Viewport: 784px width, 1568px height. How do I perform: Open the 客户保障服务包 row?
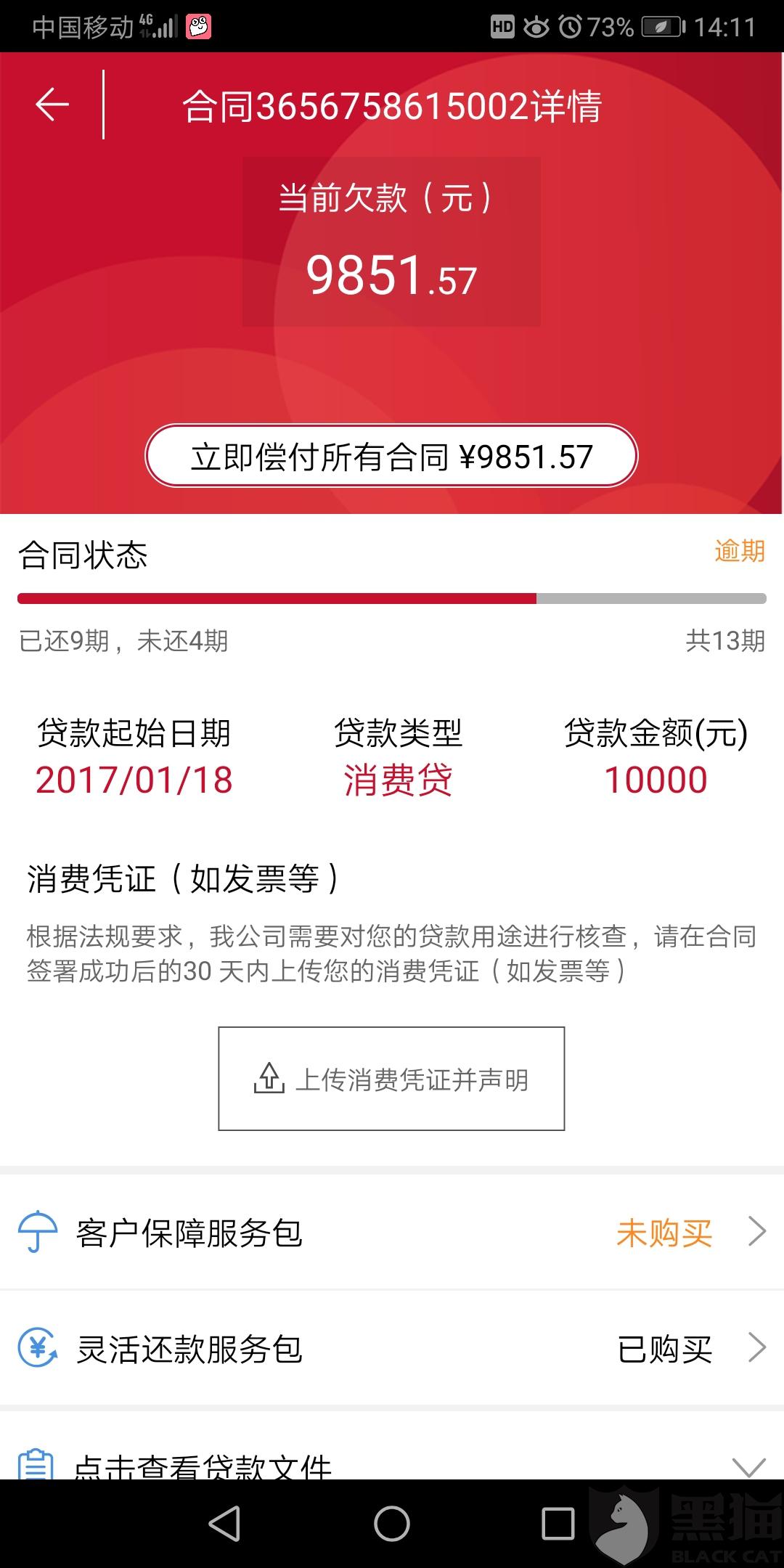click(392, 1233)
